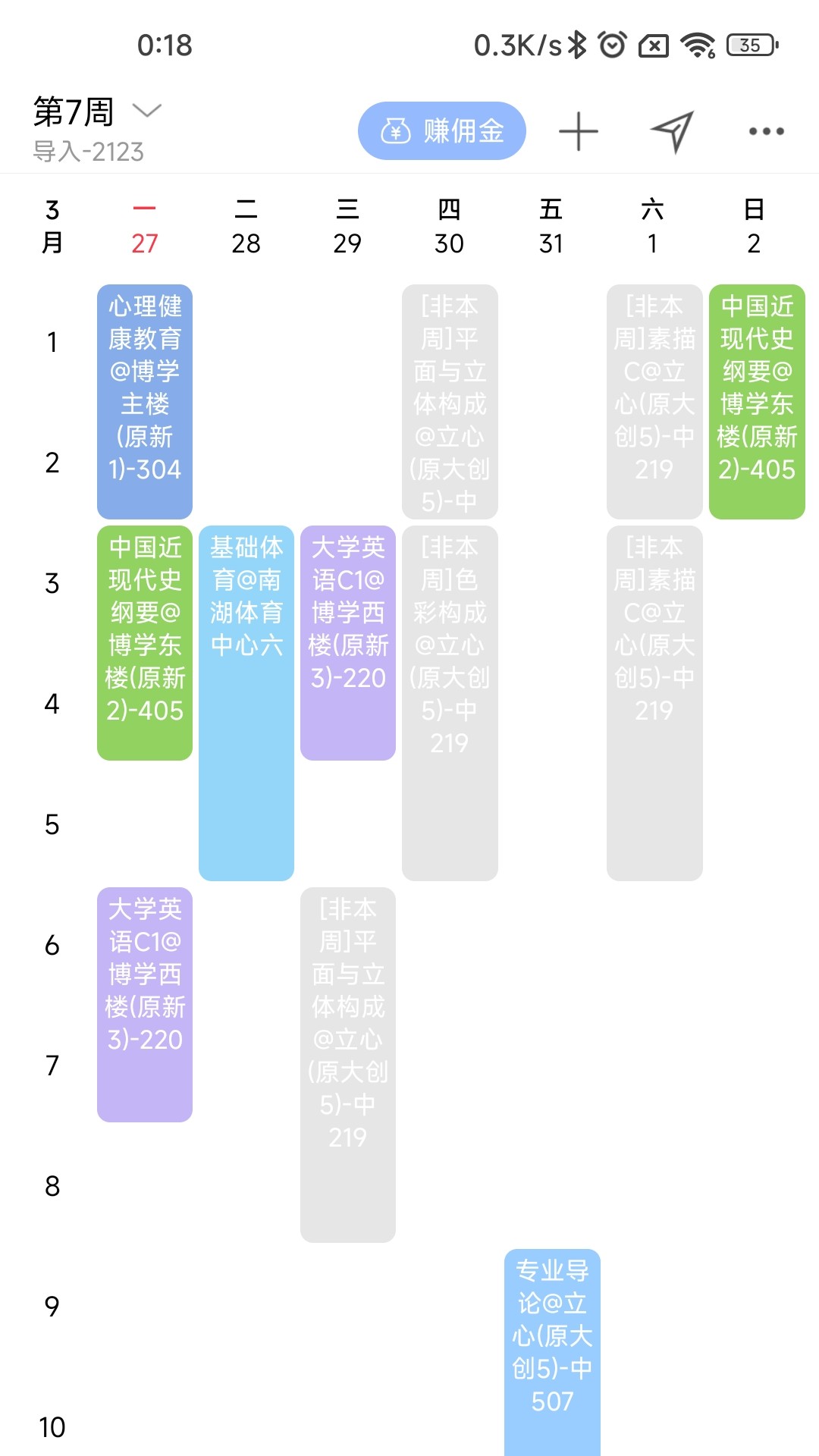Open Saturday's first greyed 素描C card

click(x=654, y=402)
